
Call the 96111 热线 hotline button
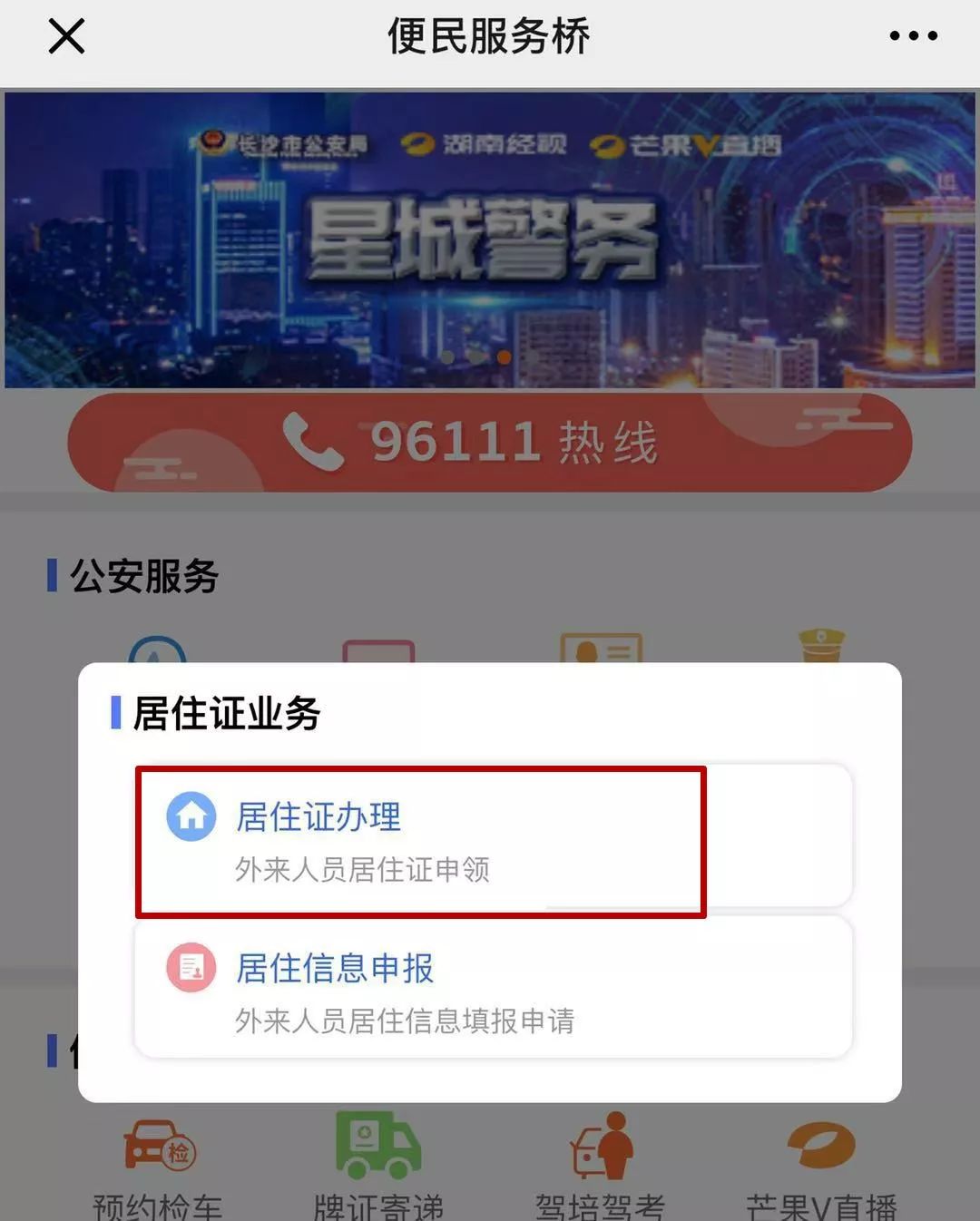[490, 442]
